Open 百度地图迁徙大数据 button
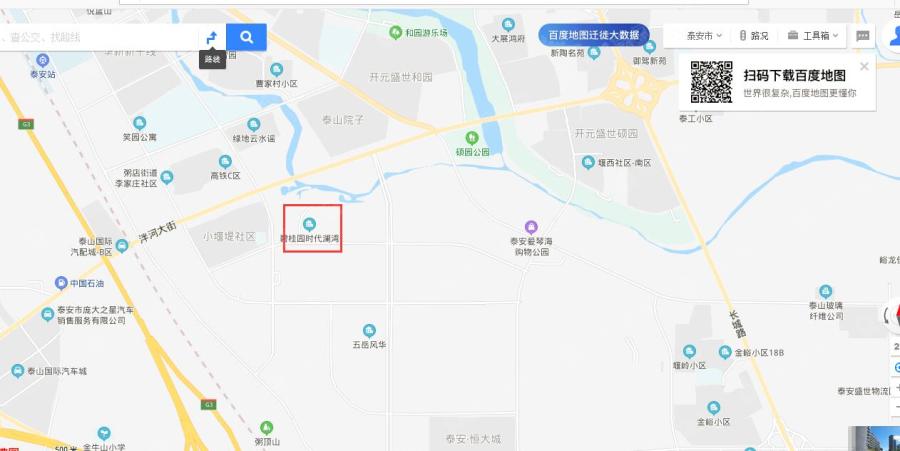 tap(593, 35)
